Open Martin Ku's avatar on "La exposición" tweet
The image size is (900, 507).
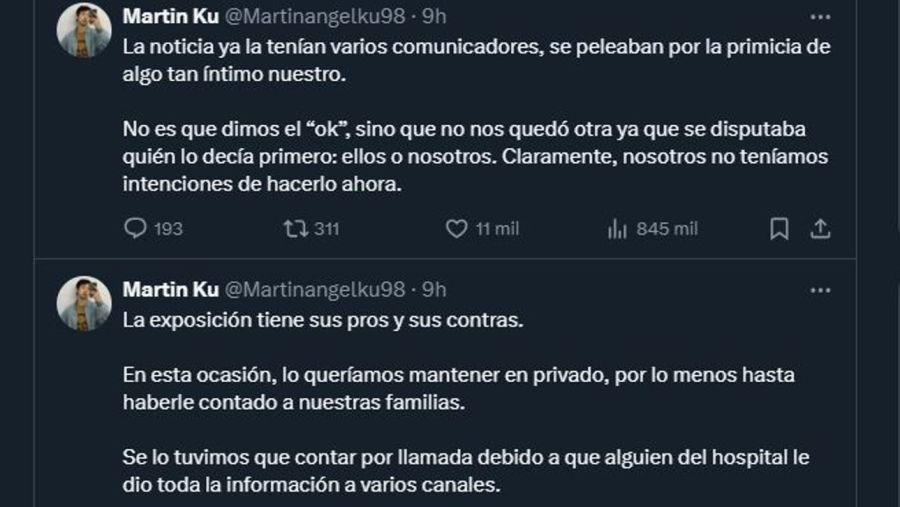coord(84,303)
